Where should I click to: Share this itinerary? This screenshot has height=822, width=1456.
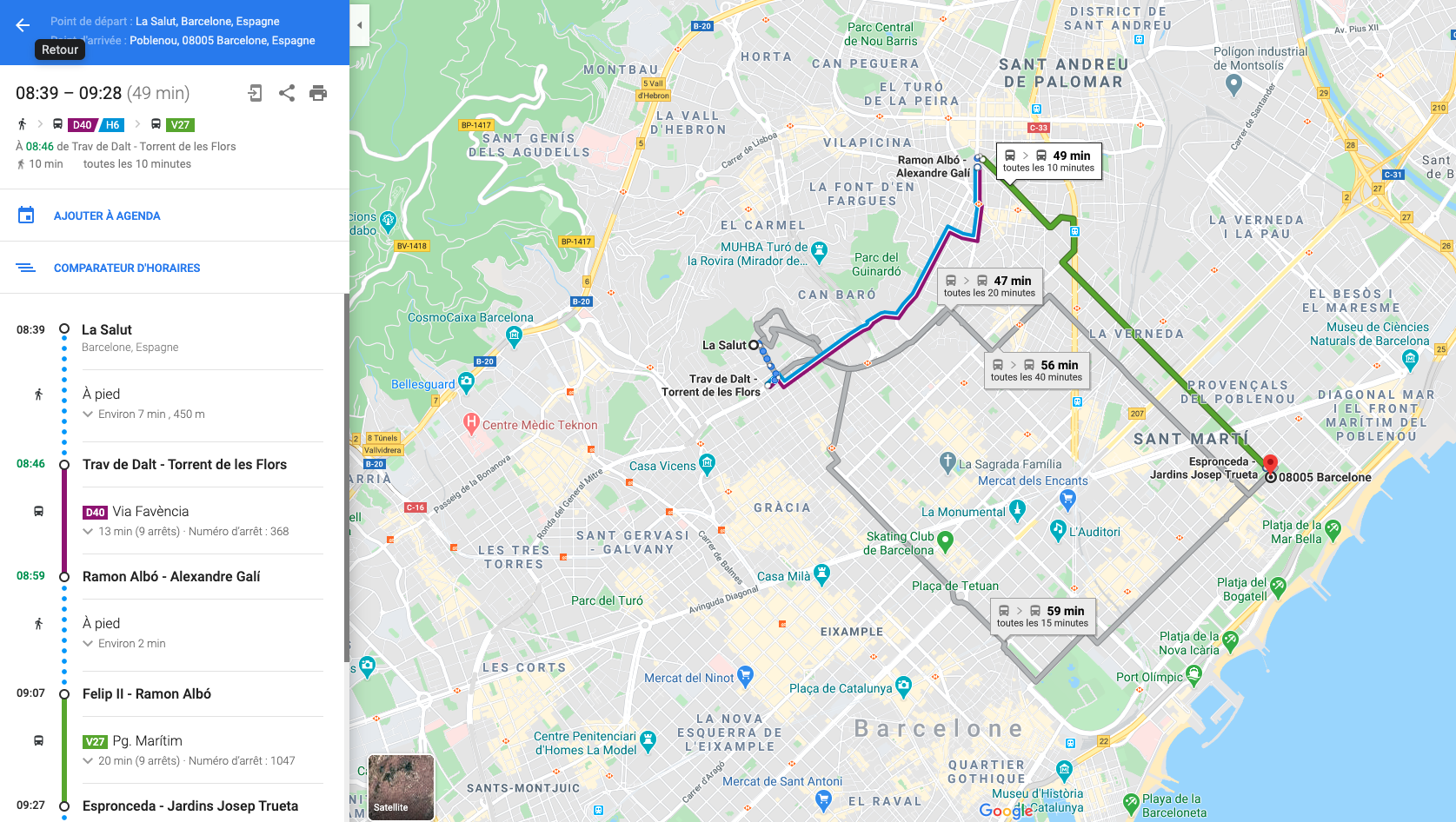point(287,93)
